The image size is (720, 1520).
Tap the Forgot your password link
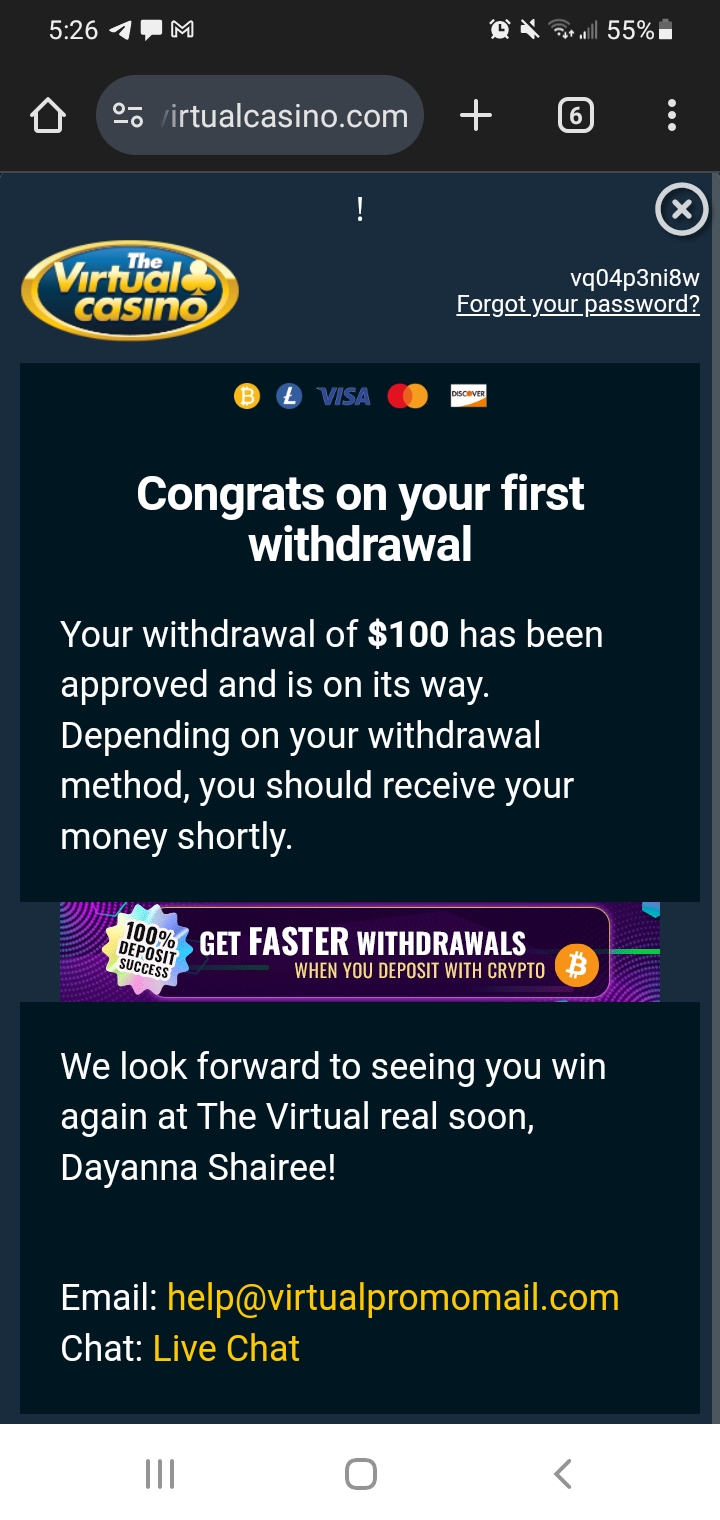point(578,304)
